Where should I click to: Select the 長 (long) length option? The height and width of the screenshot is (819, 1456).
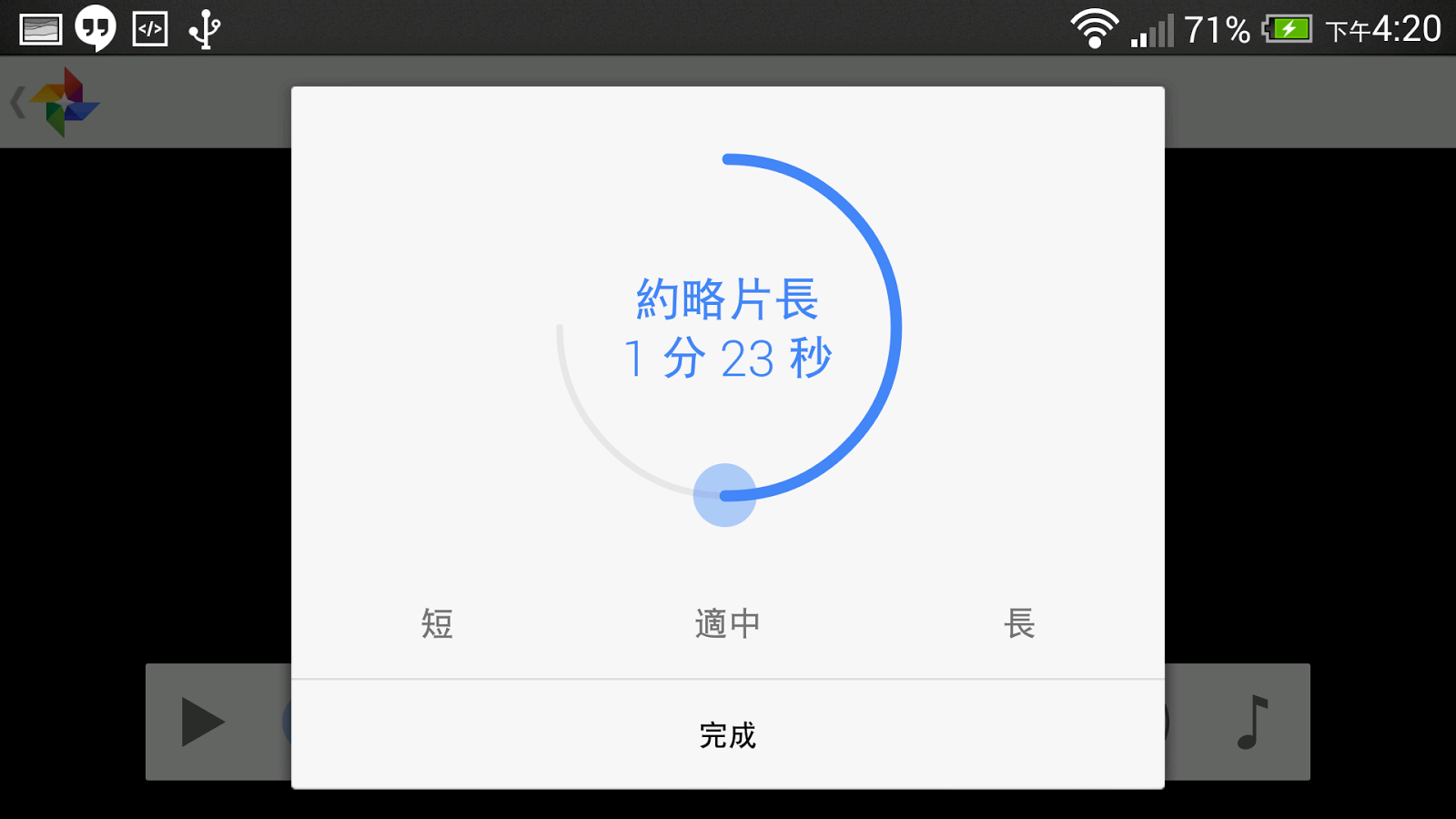1019,624
